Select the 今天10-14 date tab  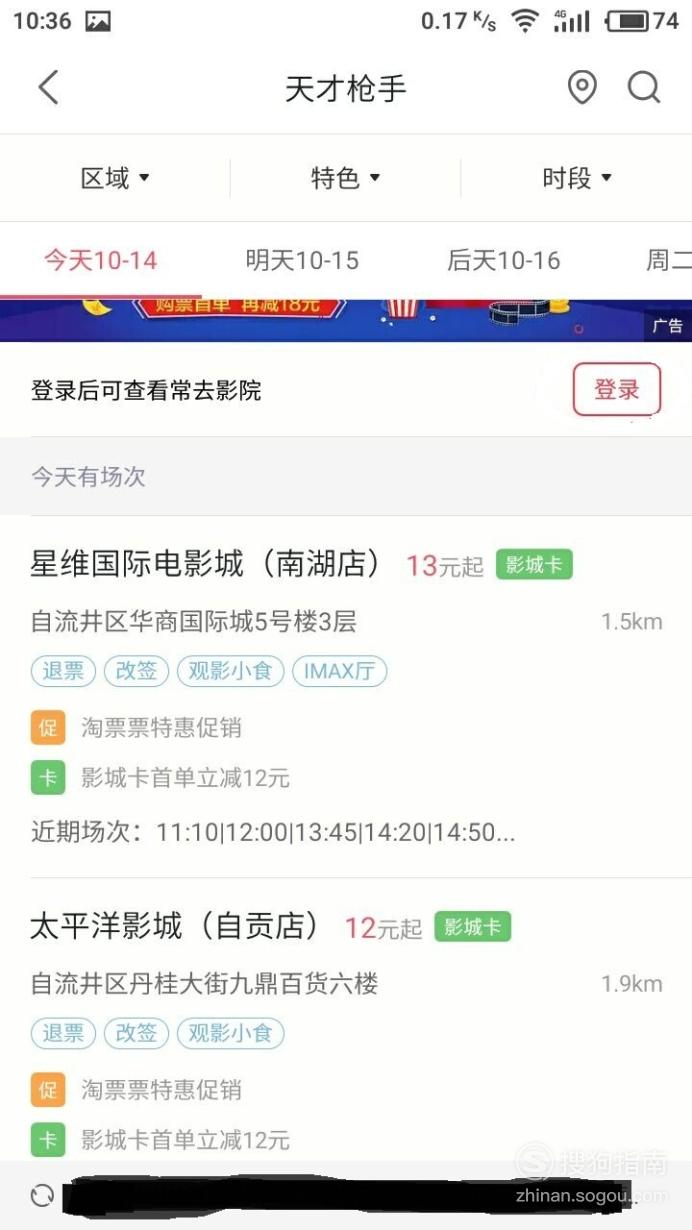click(100, 261)
